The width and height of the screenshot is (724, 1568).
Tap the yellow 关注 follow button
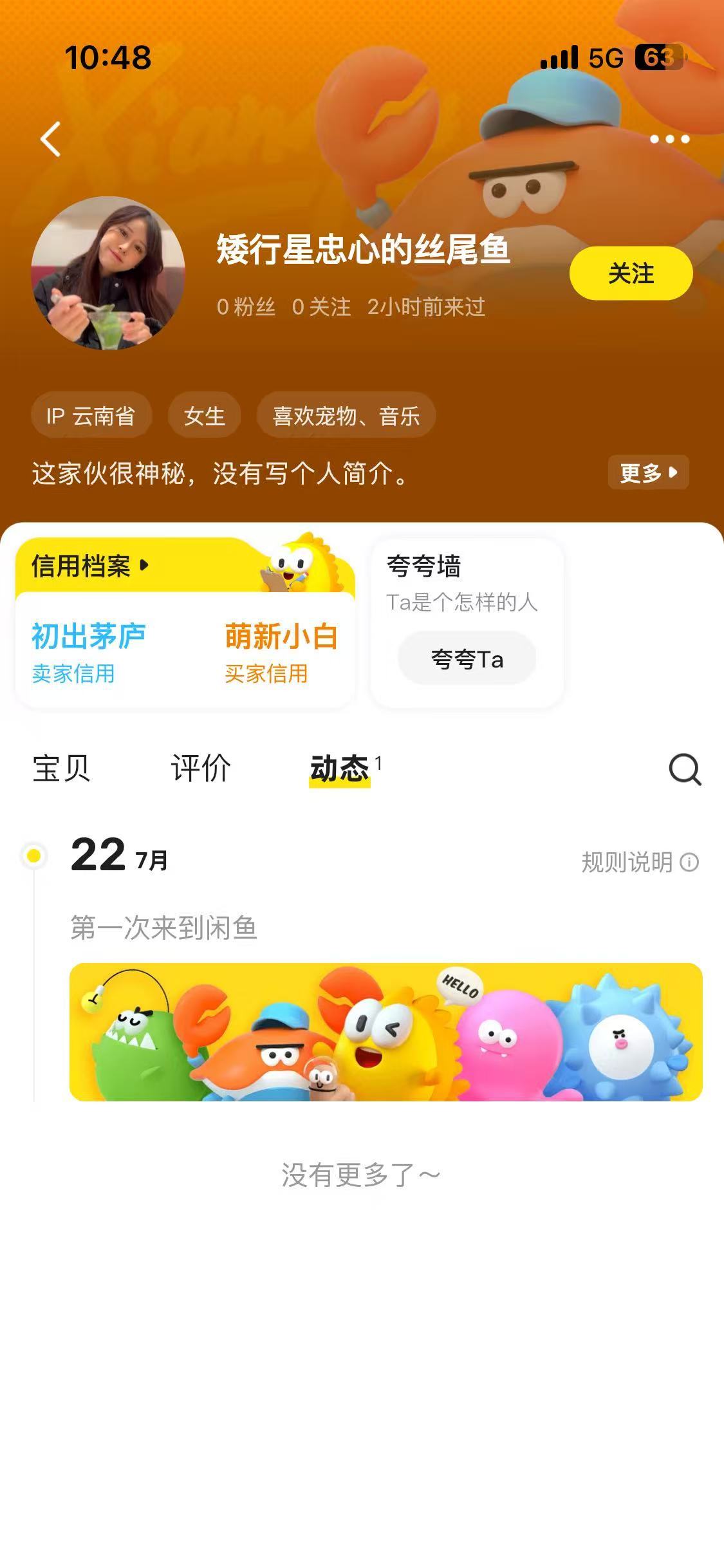(x=631, y=274)
